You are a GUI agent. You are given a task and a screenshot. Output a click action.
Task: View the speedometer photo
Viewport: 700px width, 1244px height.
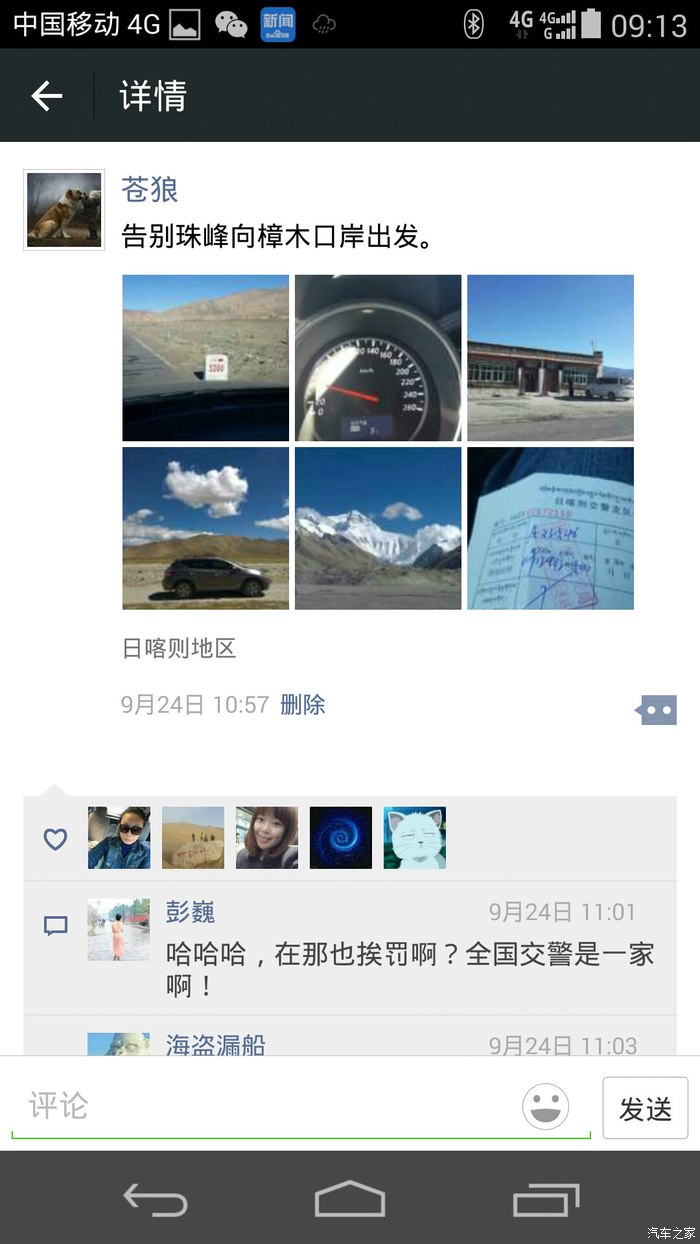(378, 358)
